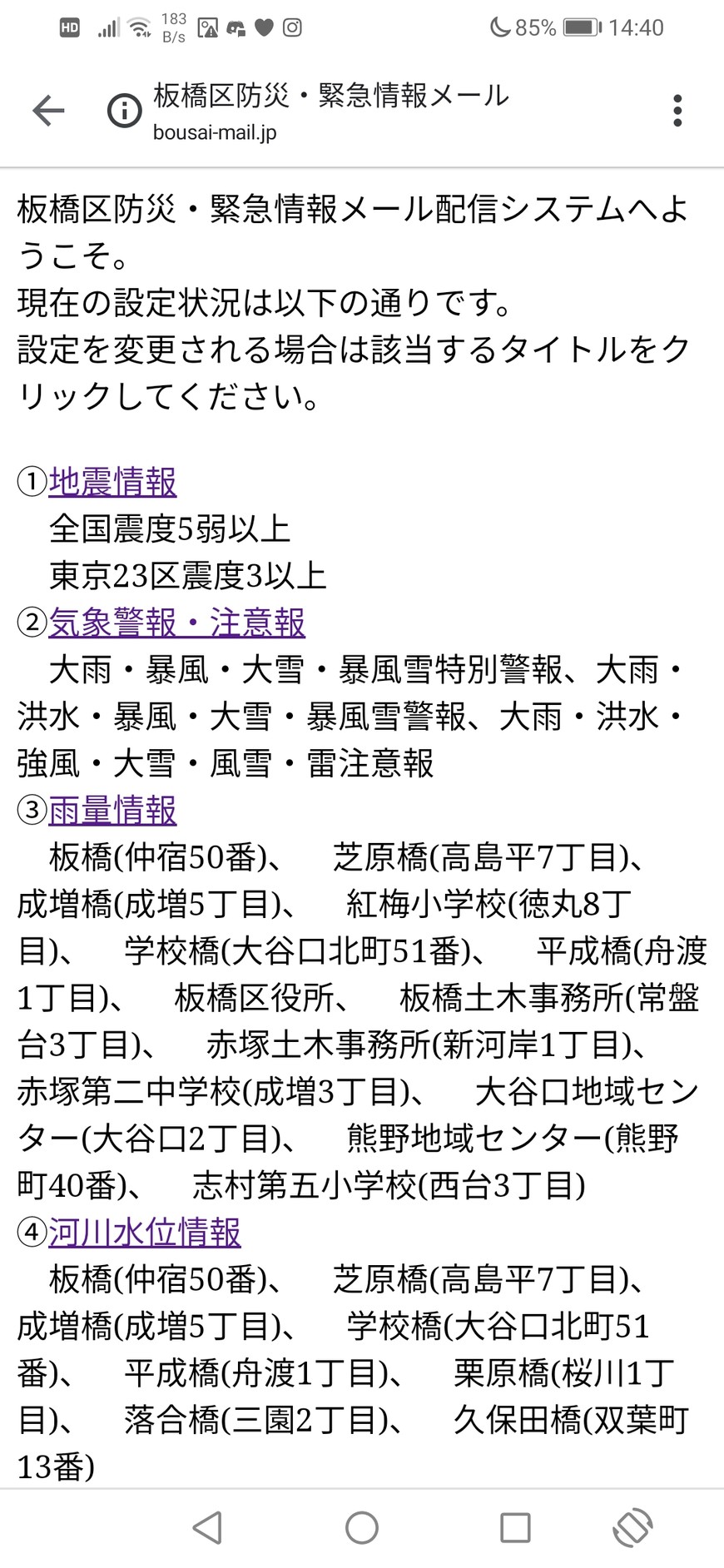Viewport: 724px width, 1568px height.
Task: Open the 雨量情報 settings link
Action: 112,810
